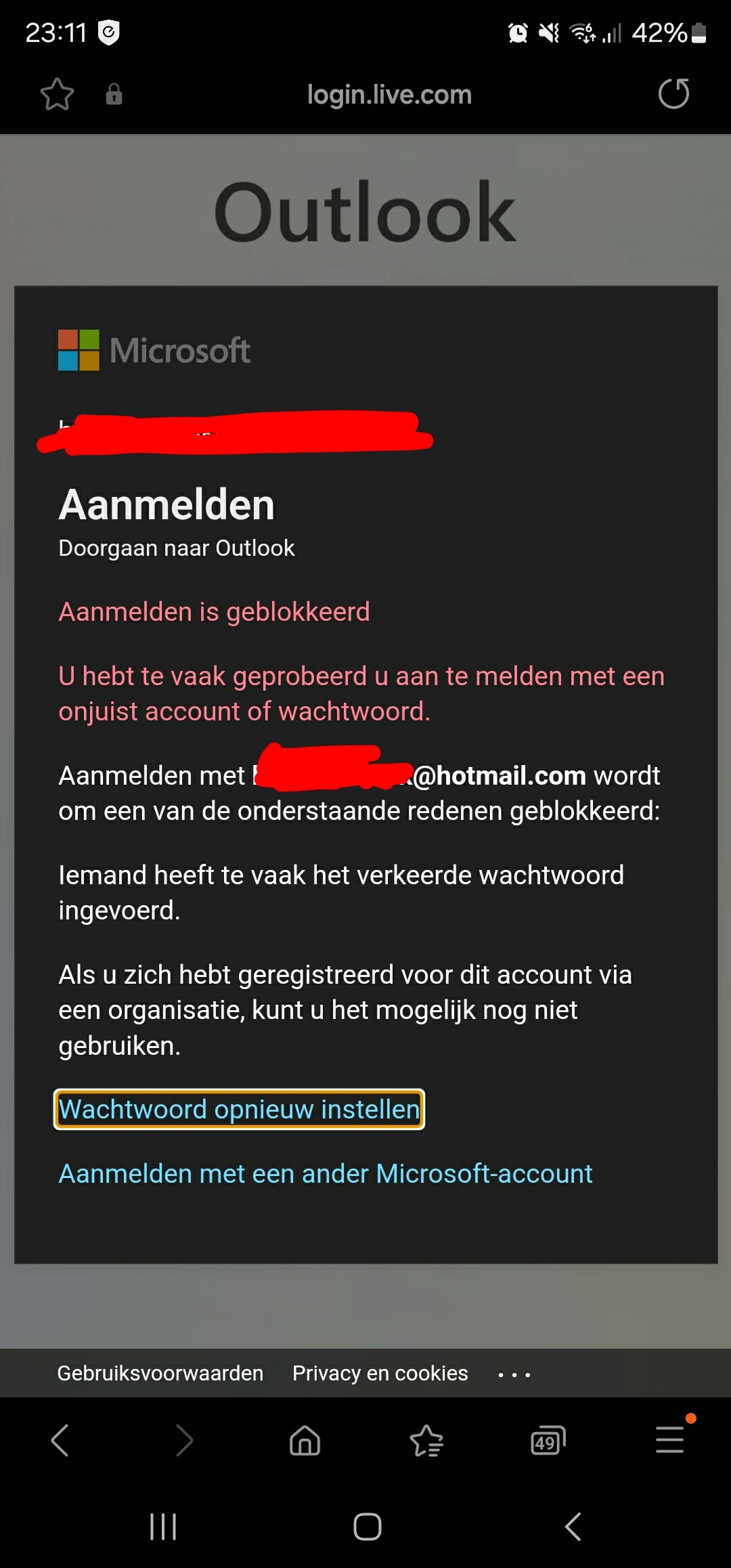Go back to previous web page

coord(60,1440)
